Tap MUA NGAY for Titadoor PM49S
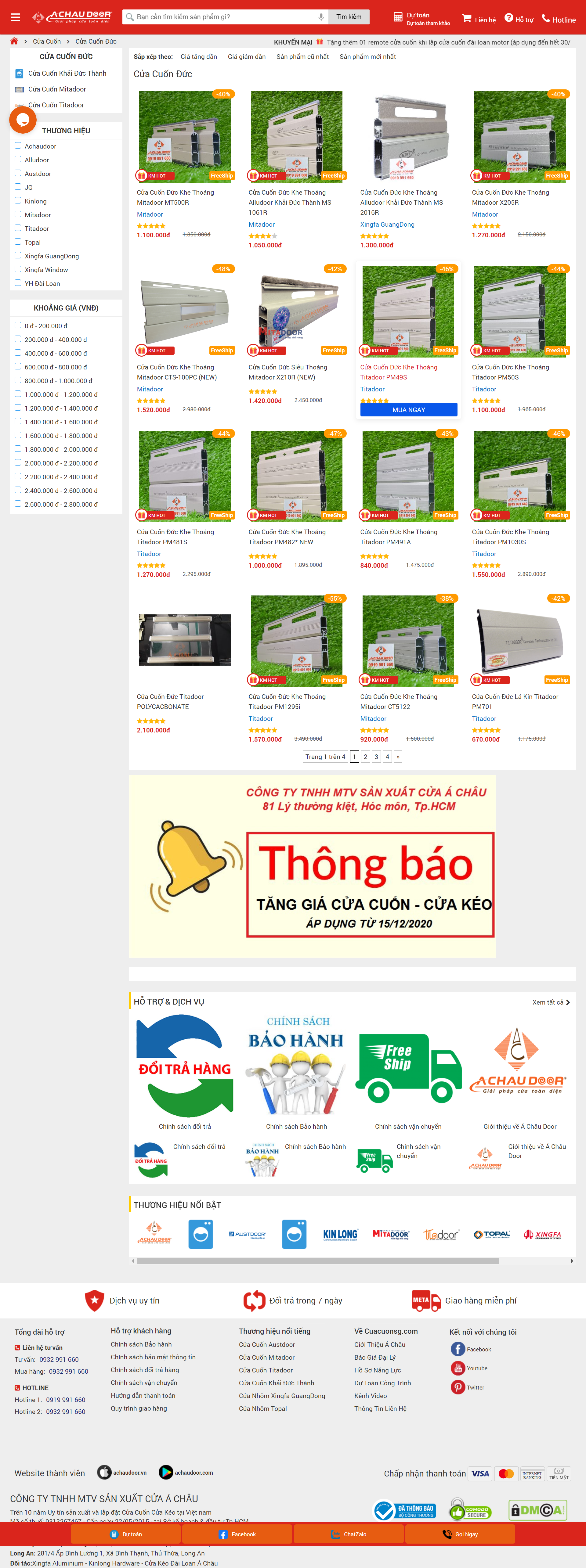Image resolution: width=586 pixels, height=1568 pixels. coord(408,410)
